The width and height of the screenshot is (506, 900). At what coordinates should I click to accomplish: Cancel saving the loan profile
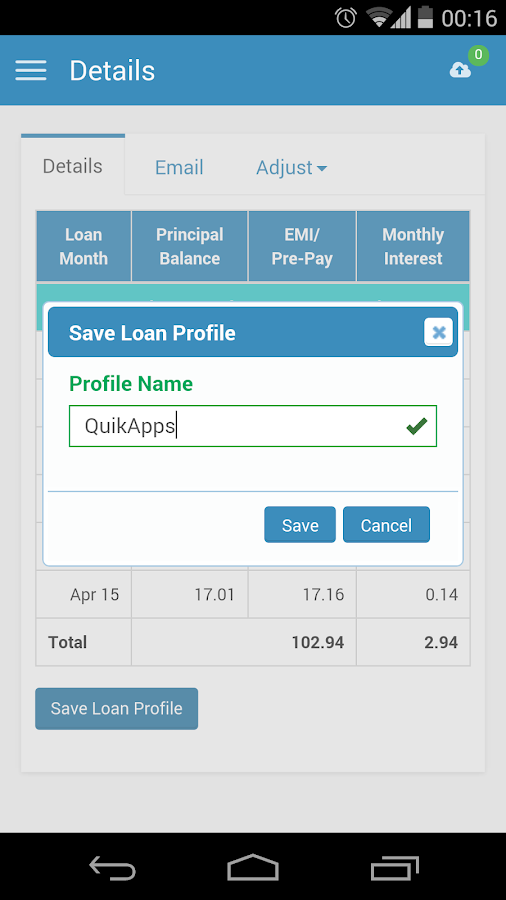pos(386,525)
